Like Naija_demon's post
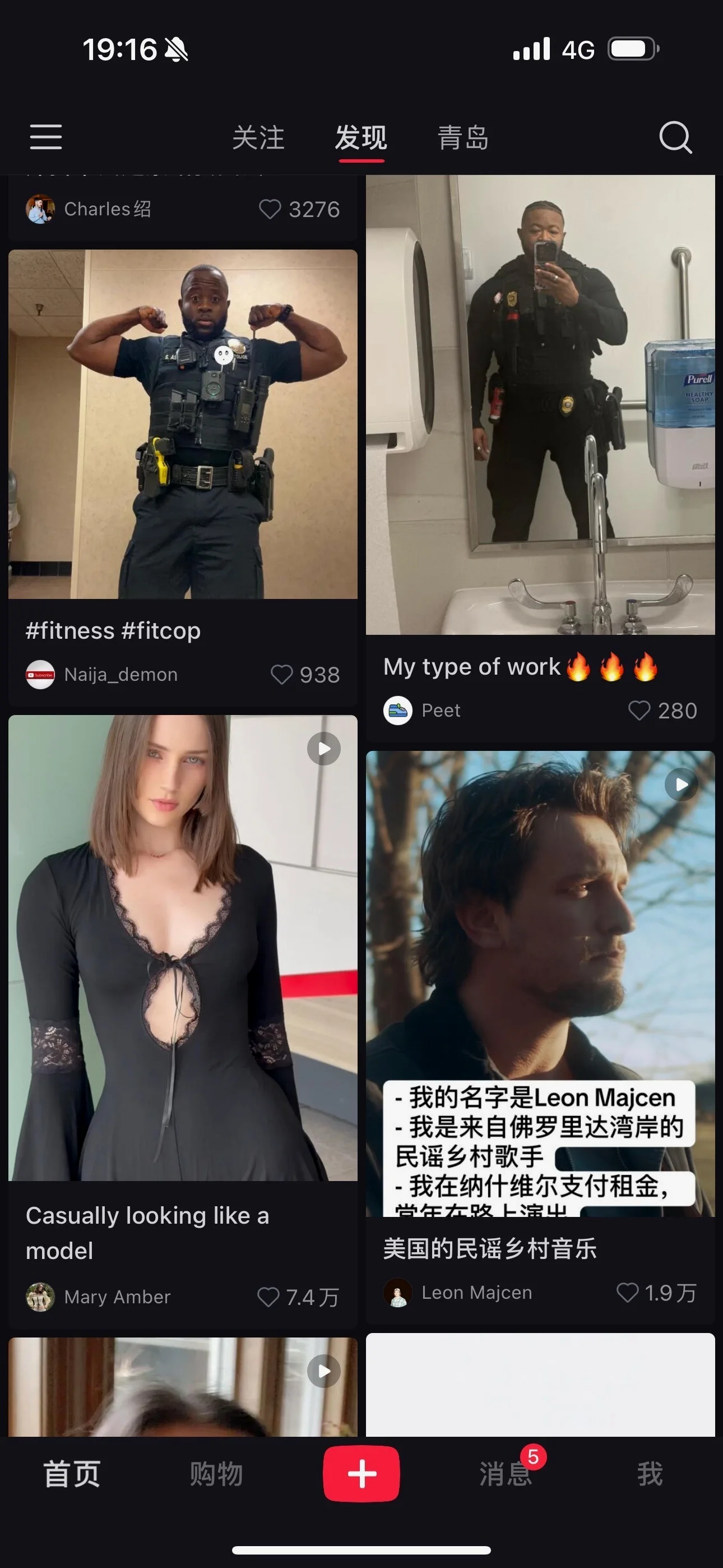The image size is (723, 1568). click(x=282, y=675)
